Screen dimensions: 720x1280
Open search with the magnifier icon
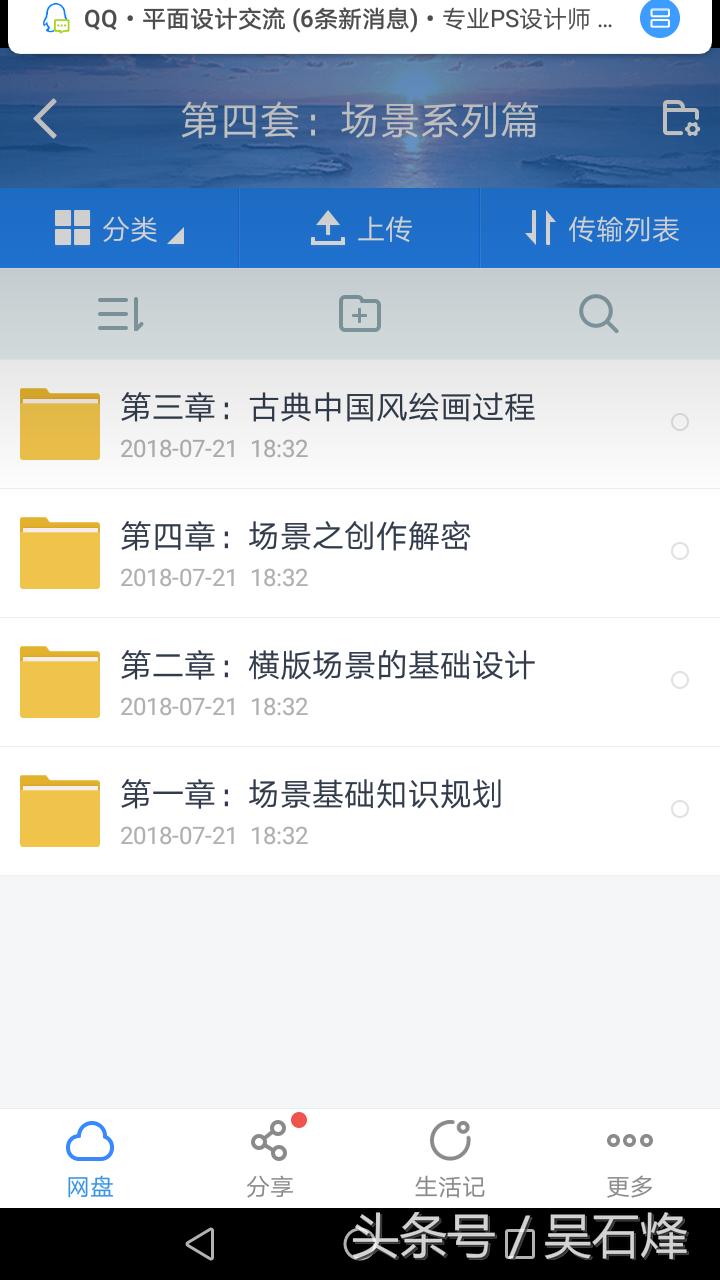598,313
